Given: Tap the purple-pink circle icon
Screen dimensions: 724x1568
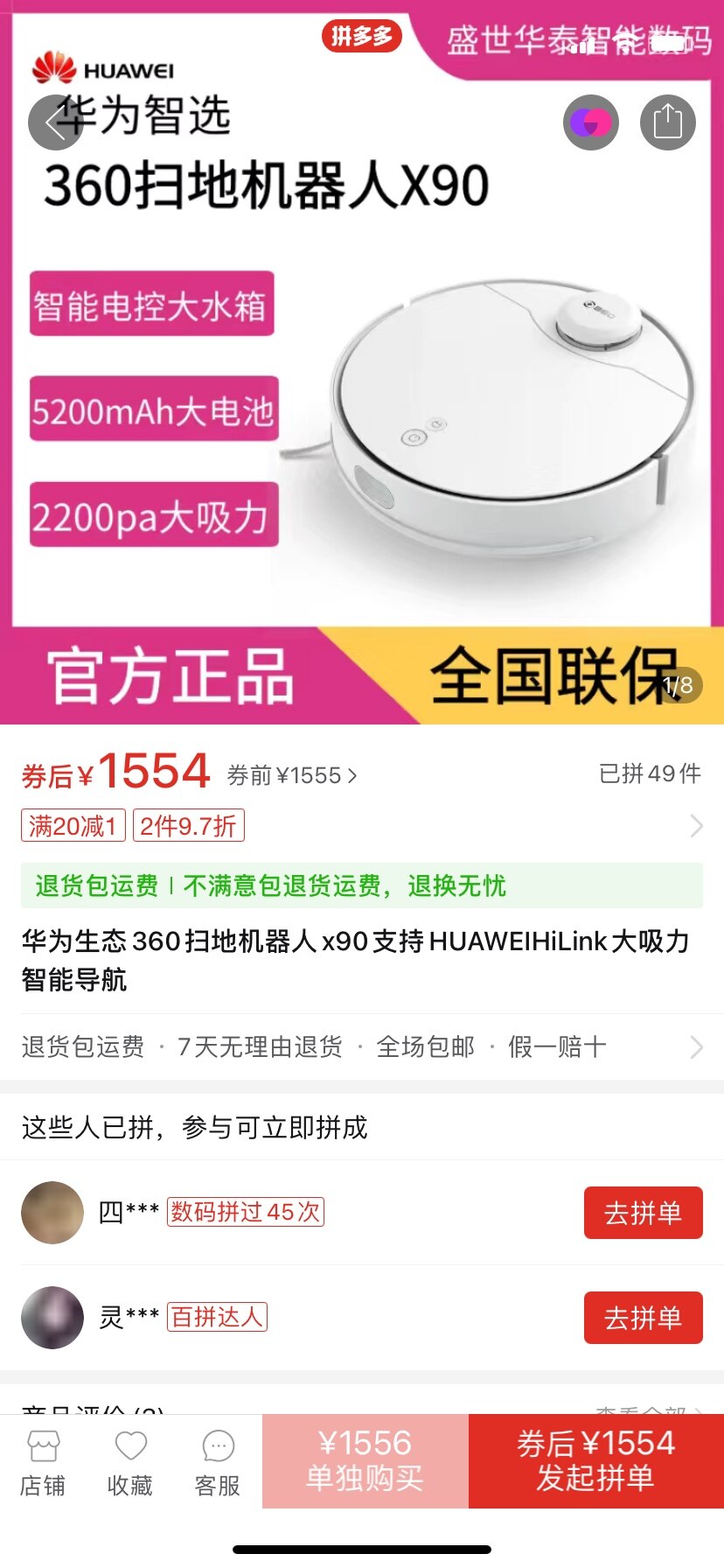Looking at the screenshot, I should pos(590,122).
